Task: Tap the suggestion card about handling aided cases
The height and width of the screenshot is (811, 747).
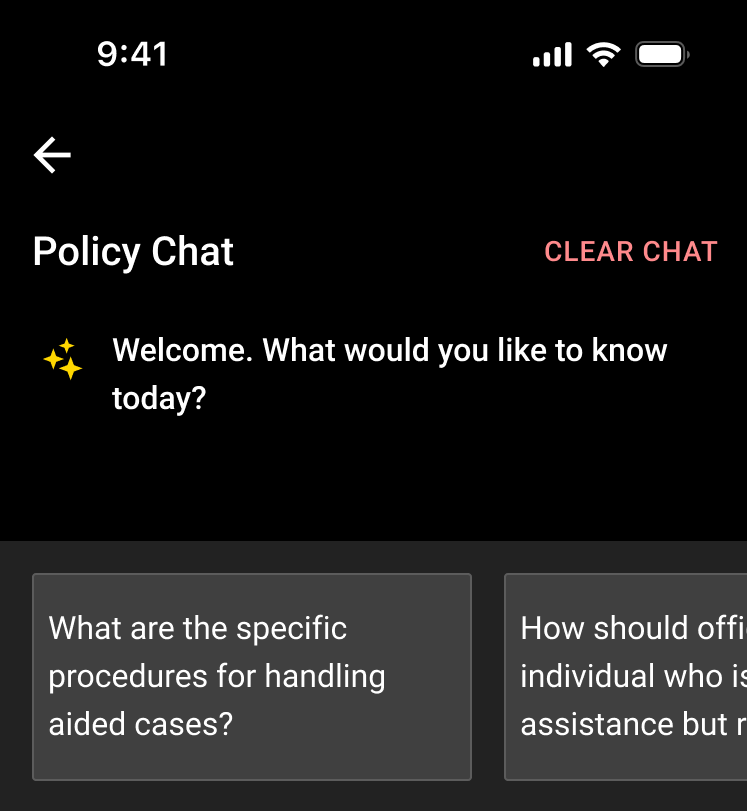Action: 251,677
